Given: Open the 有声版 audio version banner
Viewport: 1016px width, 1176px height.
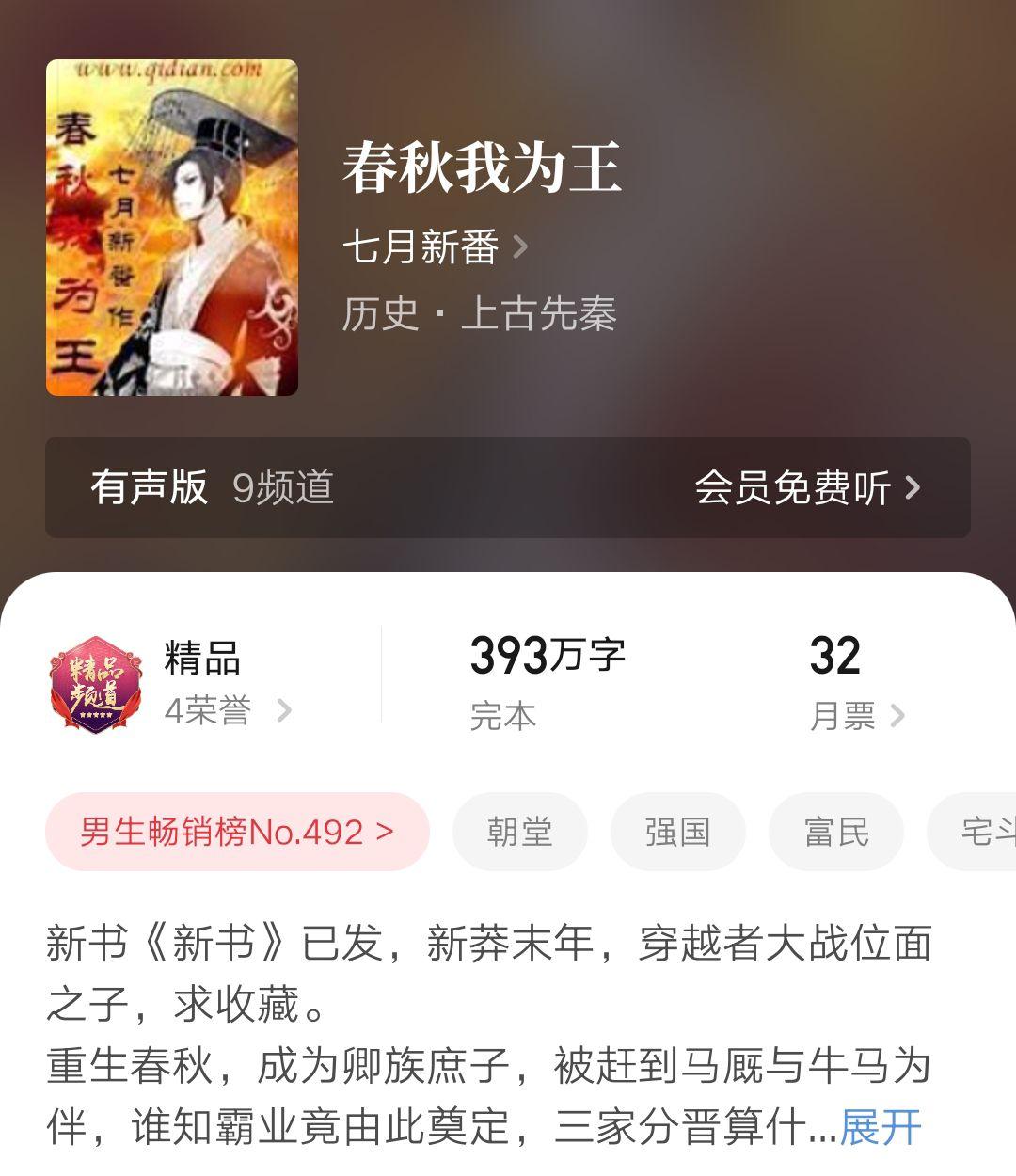Looking at the screenshot, I should coord(508,487).
